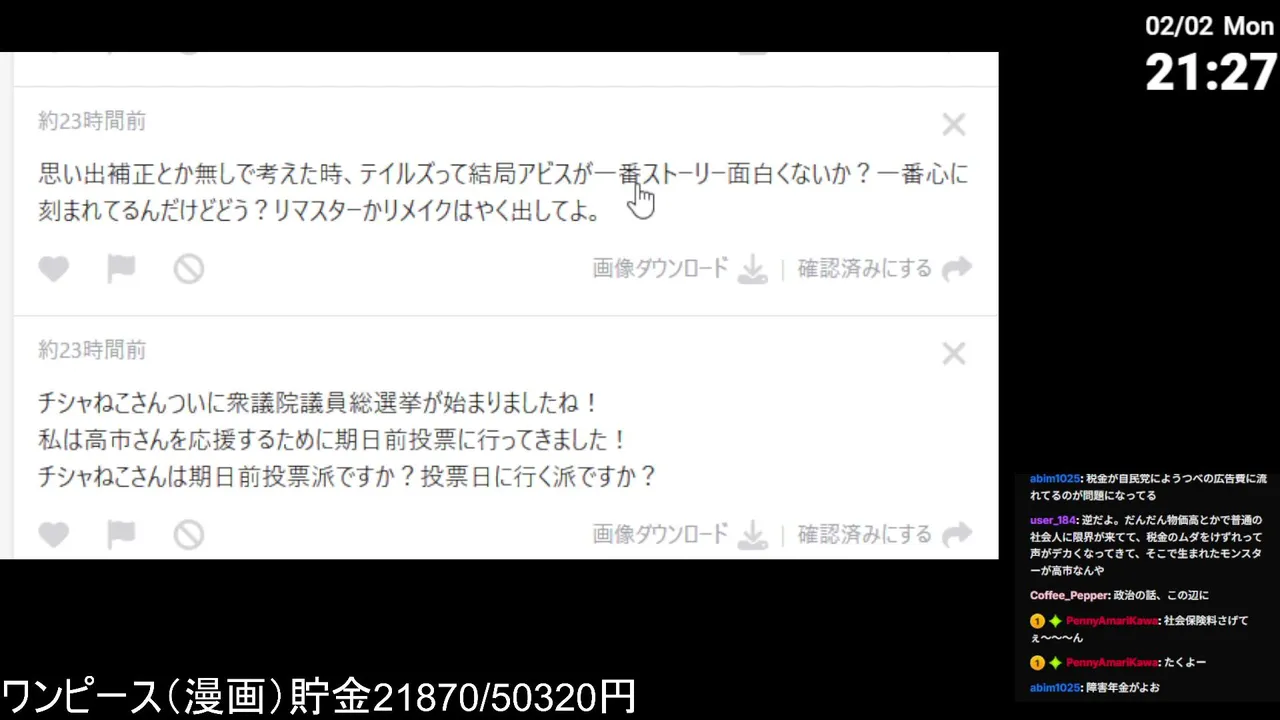
Task: Like the Tales of the Abyss message
Action: (x=54, y=269)
